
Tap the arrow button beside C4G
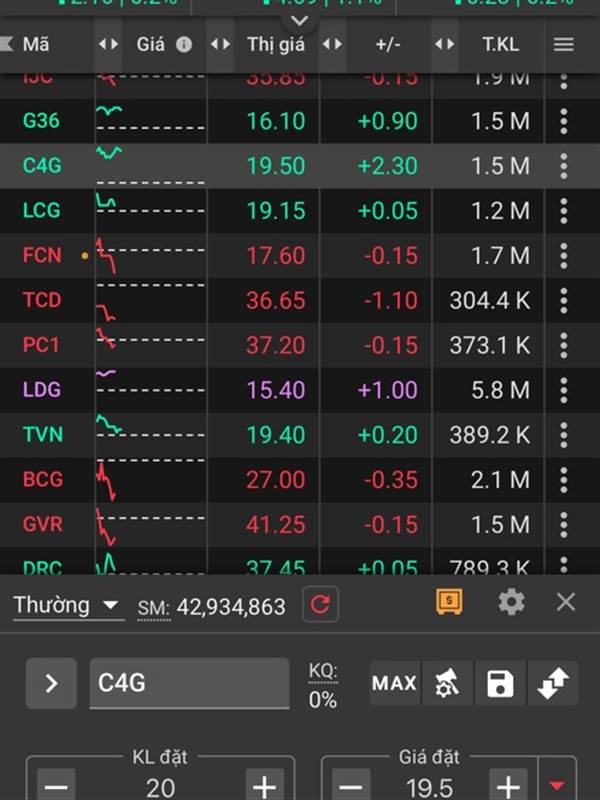pyautogui.click(x=51, y=684)
